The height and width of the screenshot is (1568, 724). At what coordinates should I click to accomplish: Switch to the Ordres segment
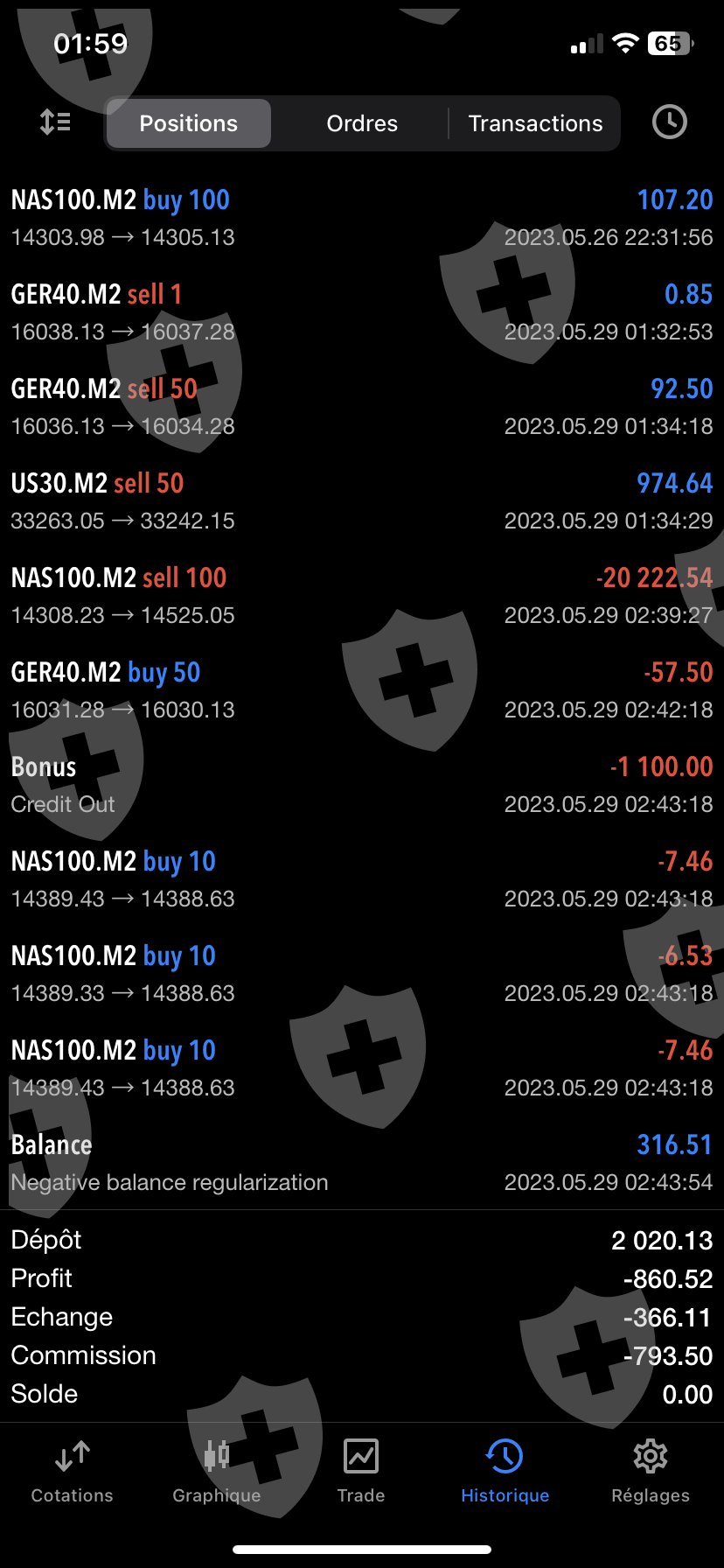coord(362,123)
